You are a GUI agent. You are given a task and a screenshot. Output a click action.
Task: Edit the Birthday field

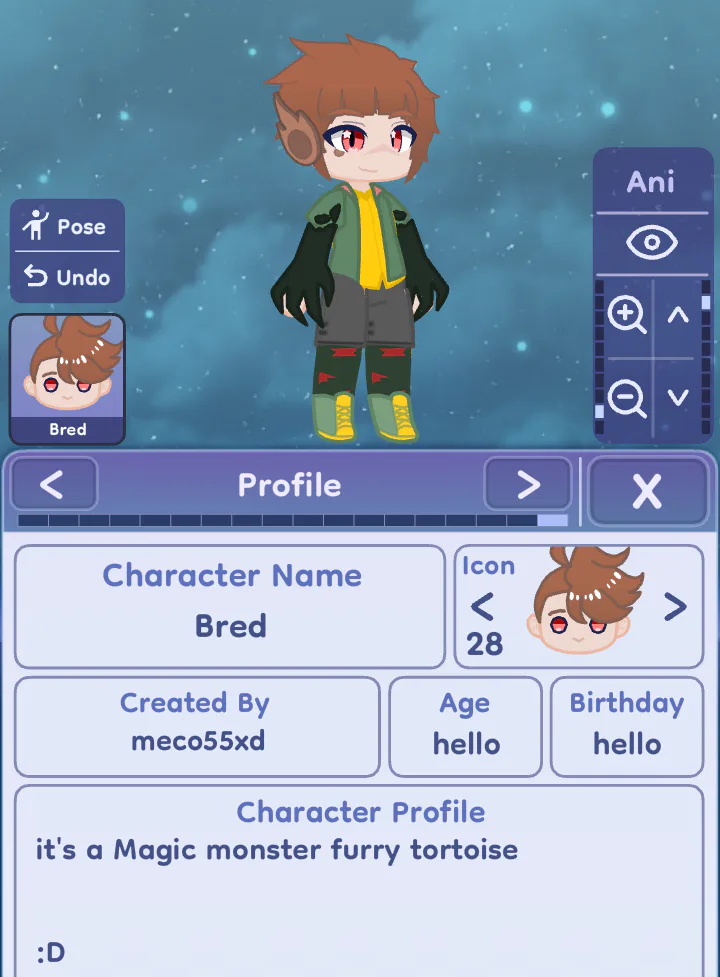626,727
